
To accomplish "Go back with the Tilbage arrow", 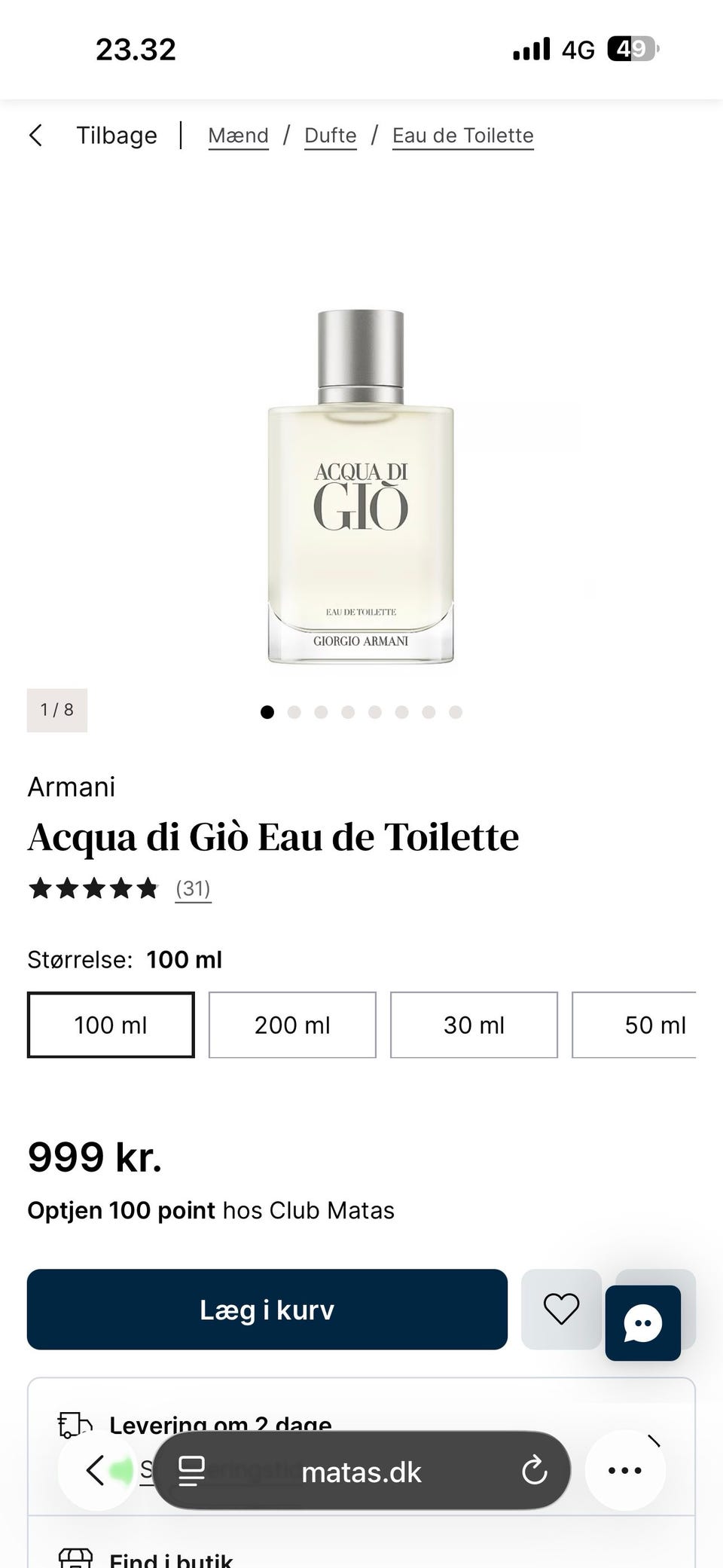I will click(x=36, y=136).
